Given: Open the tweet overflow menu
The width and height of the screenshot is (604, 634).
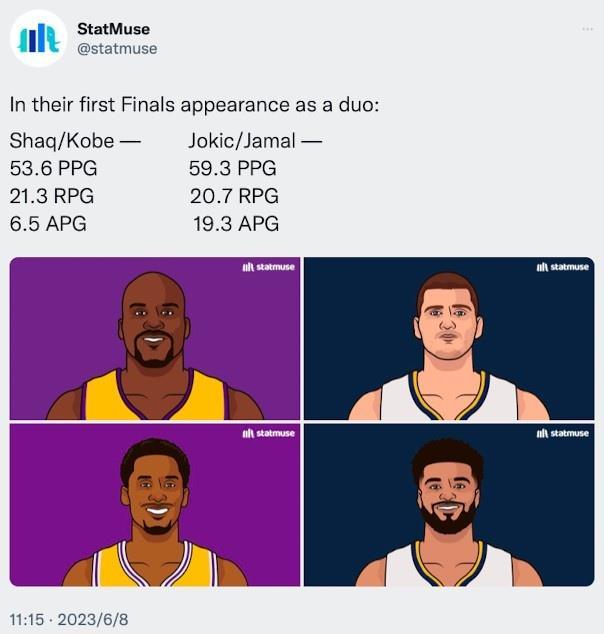Looking at the screenshot, I should click(x=587, y=28).
